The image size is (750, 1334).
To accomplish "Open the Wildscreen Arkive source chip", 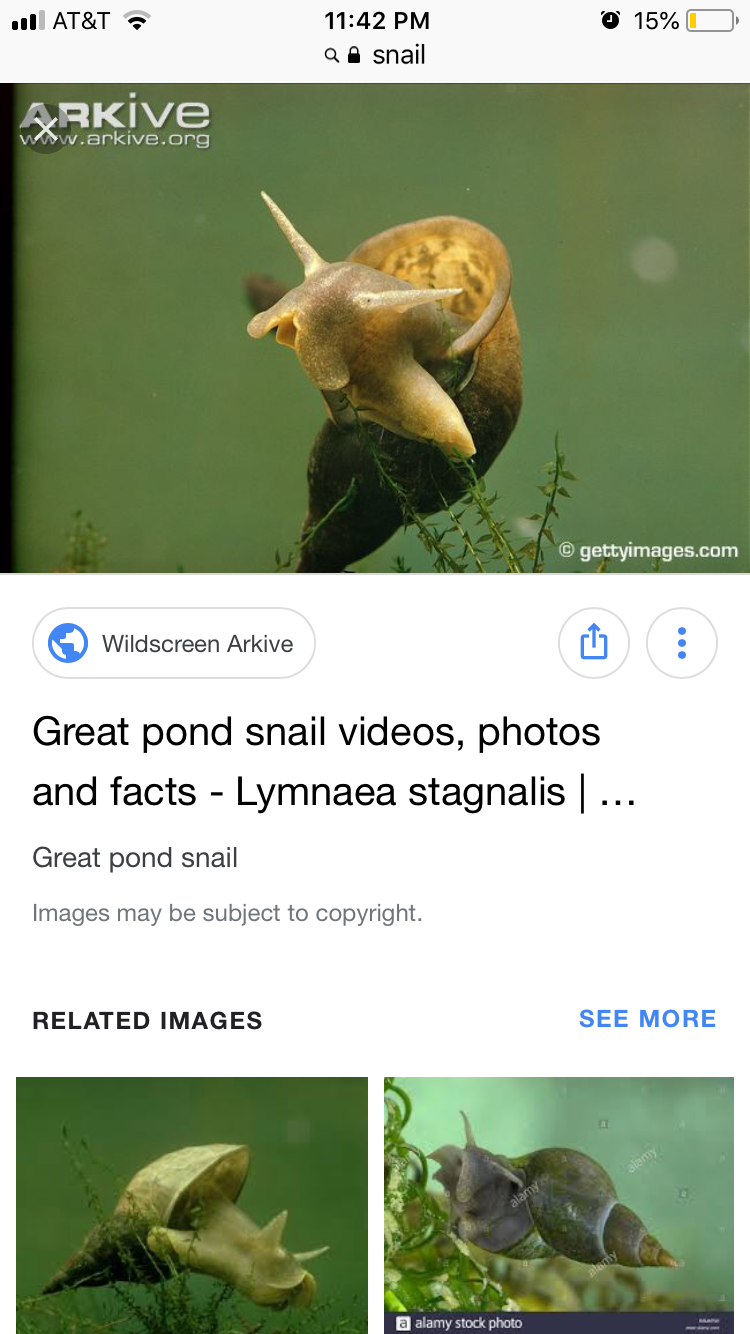I will [x=174, y=643].
